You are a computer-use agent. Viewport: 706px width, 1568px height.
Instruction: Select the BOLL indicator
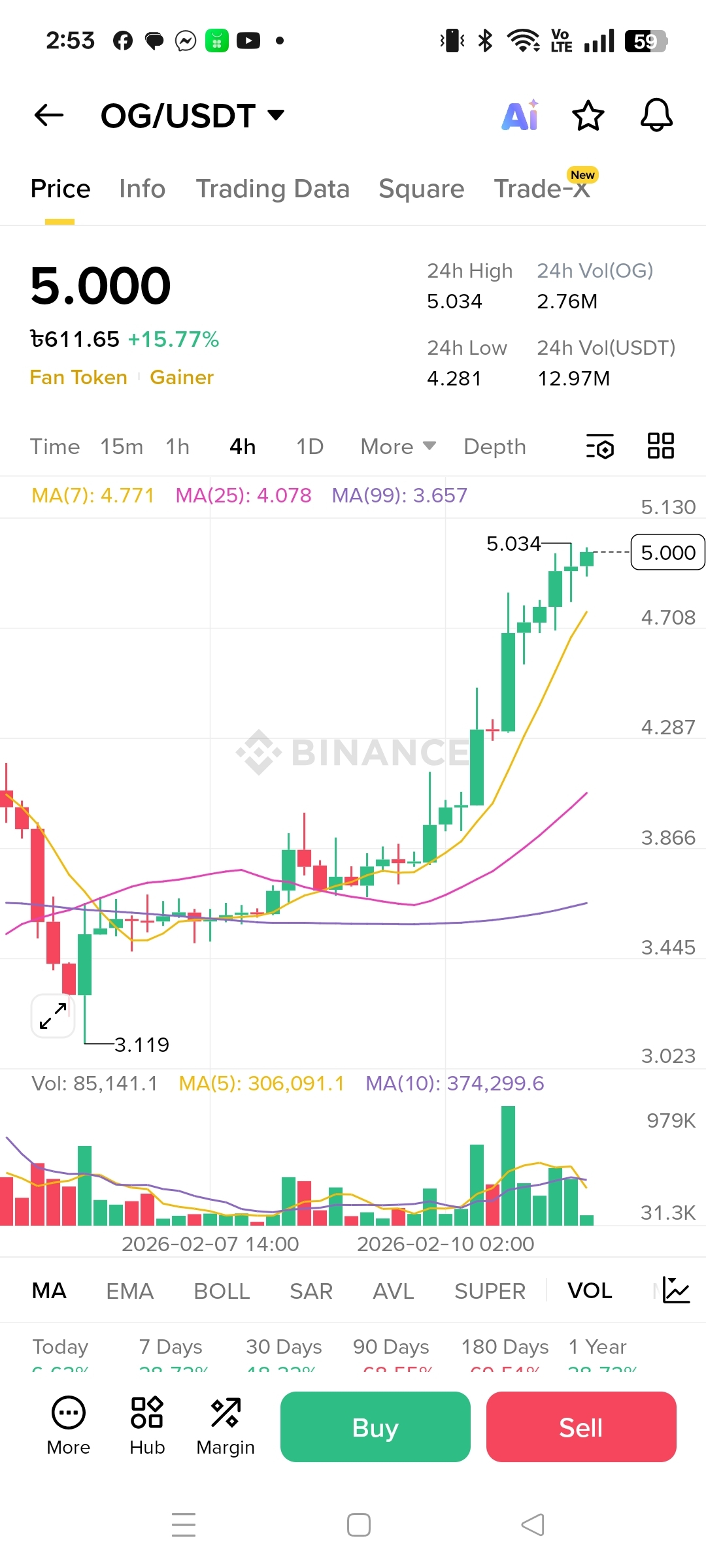pyautogui.click(x=222, y=1291)
